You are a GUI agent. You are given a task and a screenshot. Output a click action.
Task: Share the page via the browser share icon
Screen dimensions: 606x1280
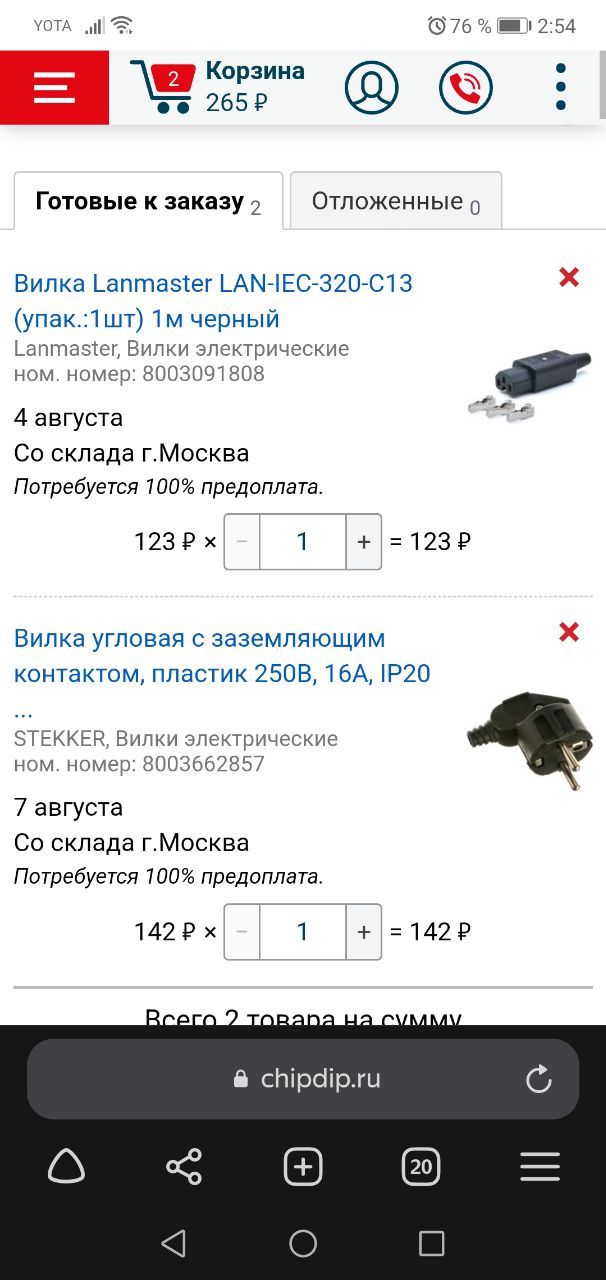(x=184, y=1166)
